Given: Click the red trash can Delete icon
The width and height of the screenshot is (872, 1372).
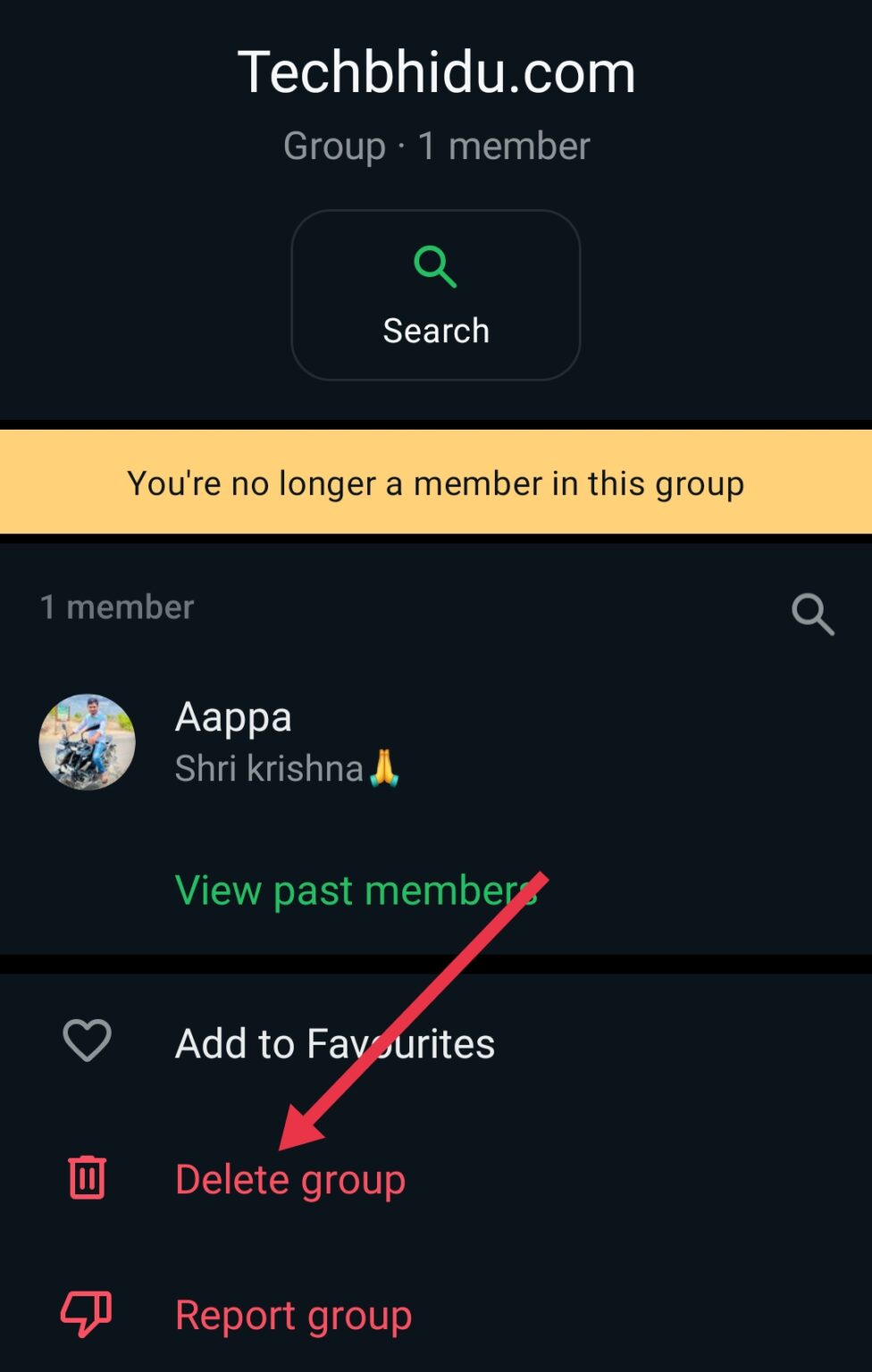Looking at the screenshot, I should 86,1177.
